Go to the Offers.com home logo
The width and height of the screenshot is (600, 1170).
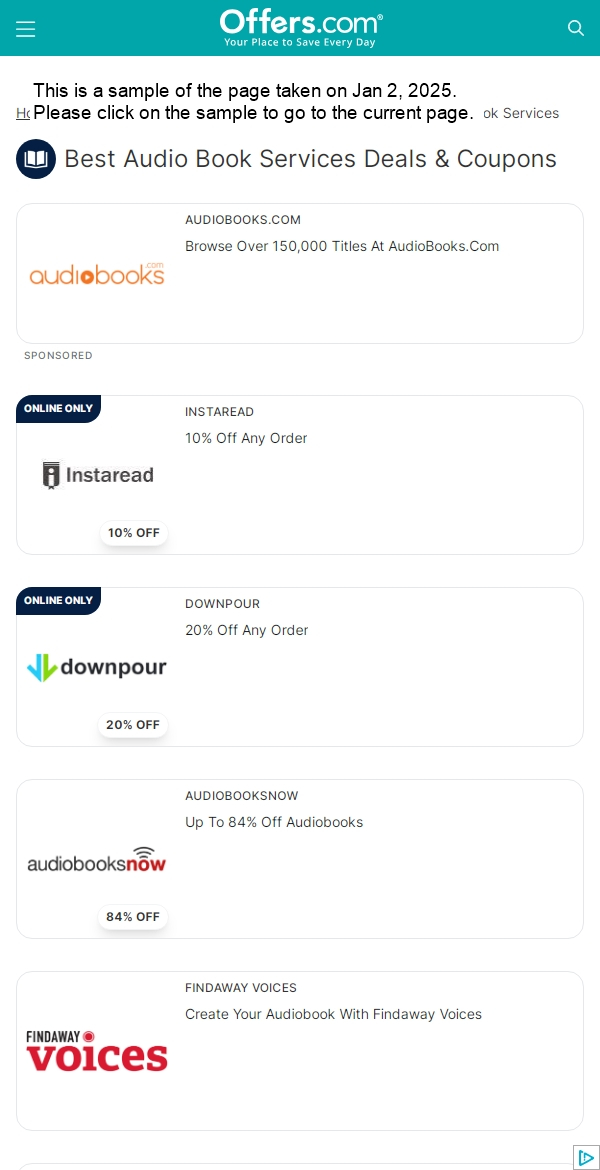click(x=300, y=28)
